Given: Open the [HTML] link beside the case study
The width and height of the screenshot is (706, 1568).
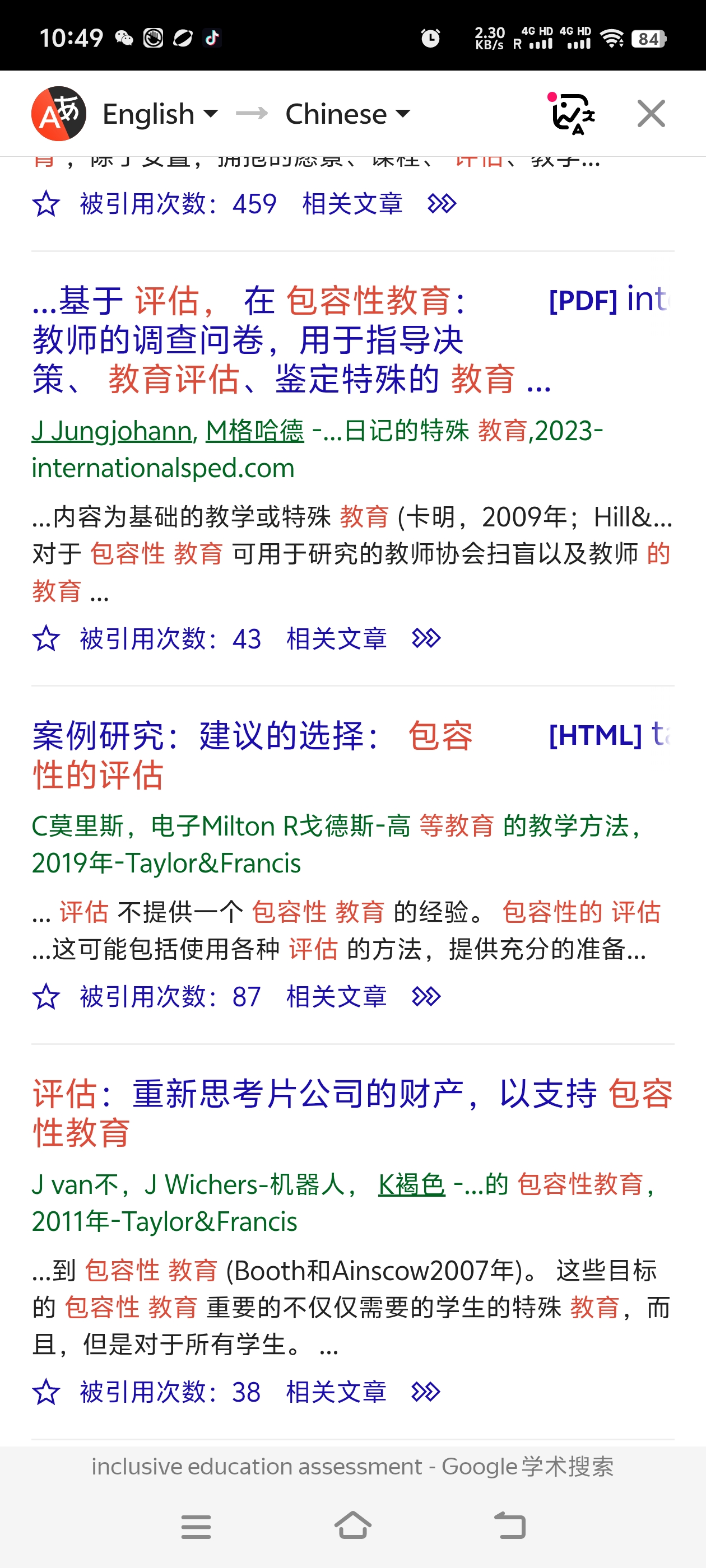Looking at the screenshot, I should click(x=609, y=735).
